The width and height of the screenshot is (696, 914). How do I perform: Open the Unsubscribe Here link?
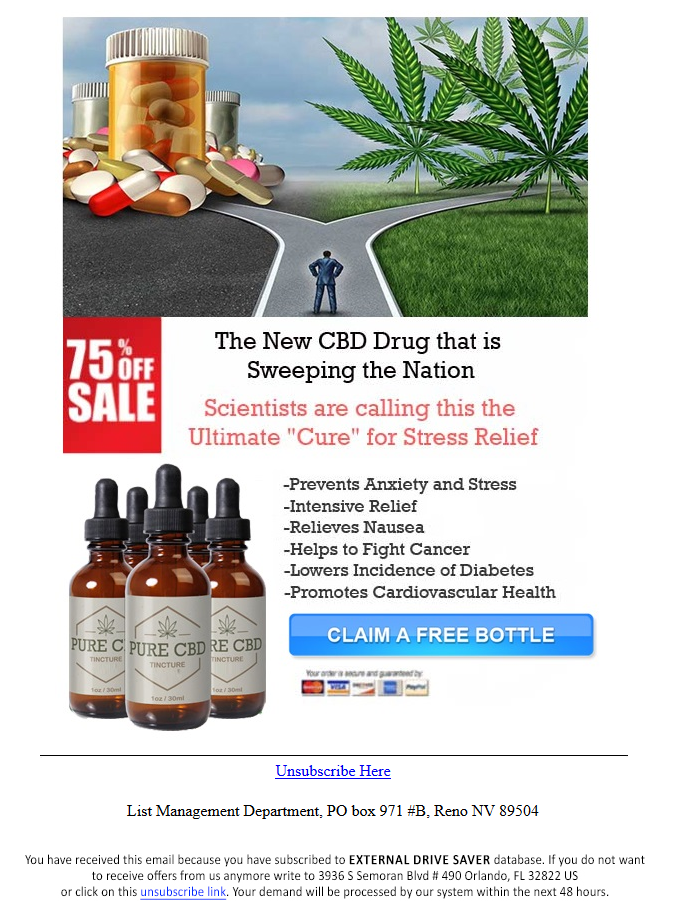333,771
